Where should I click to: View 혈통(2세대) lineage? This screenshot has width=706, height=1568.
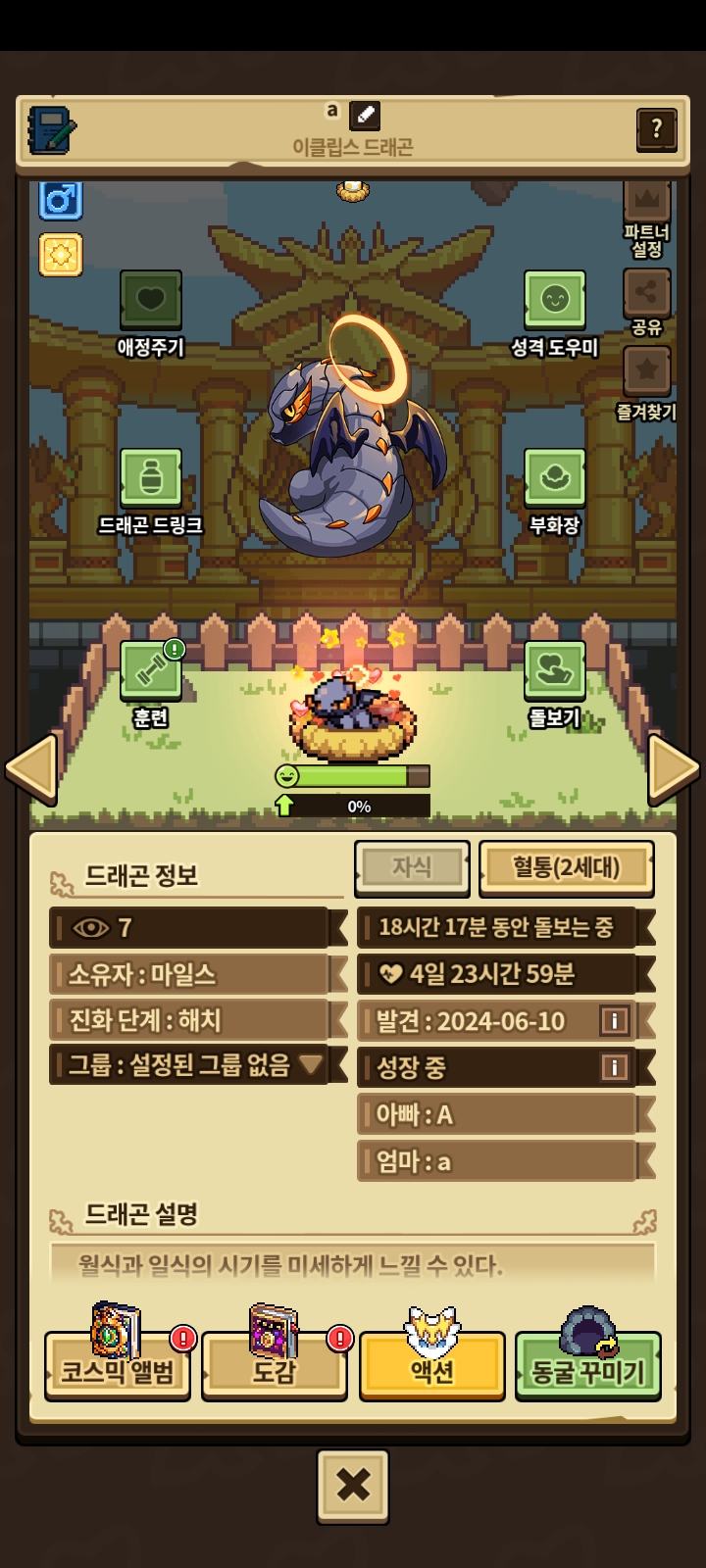(566, 867)
